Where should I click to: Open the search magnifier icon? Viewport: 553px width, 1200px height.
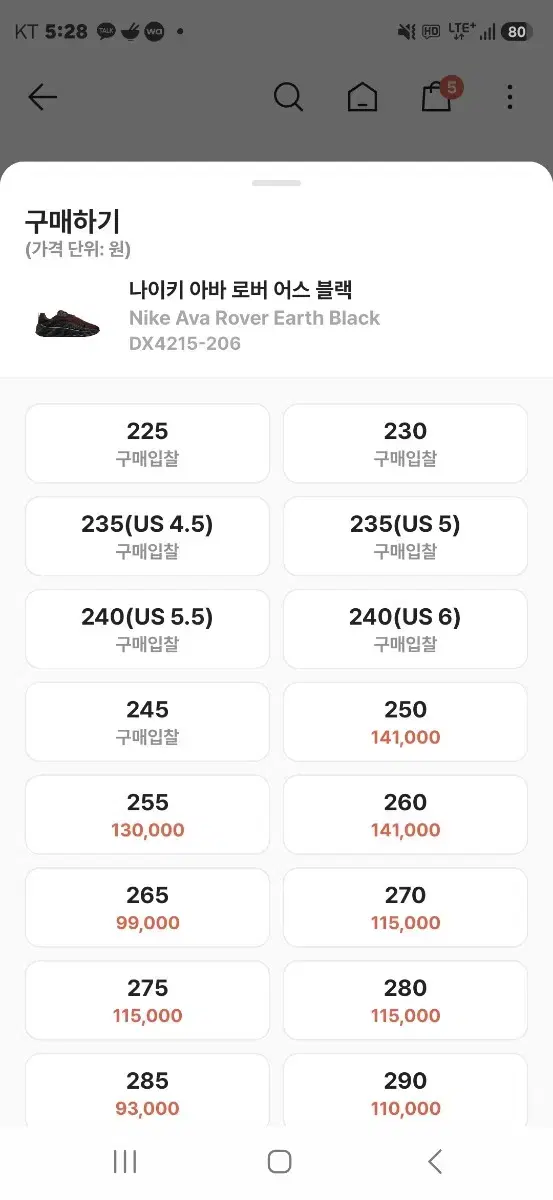tap(288, 97)
